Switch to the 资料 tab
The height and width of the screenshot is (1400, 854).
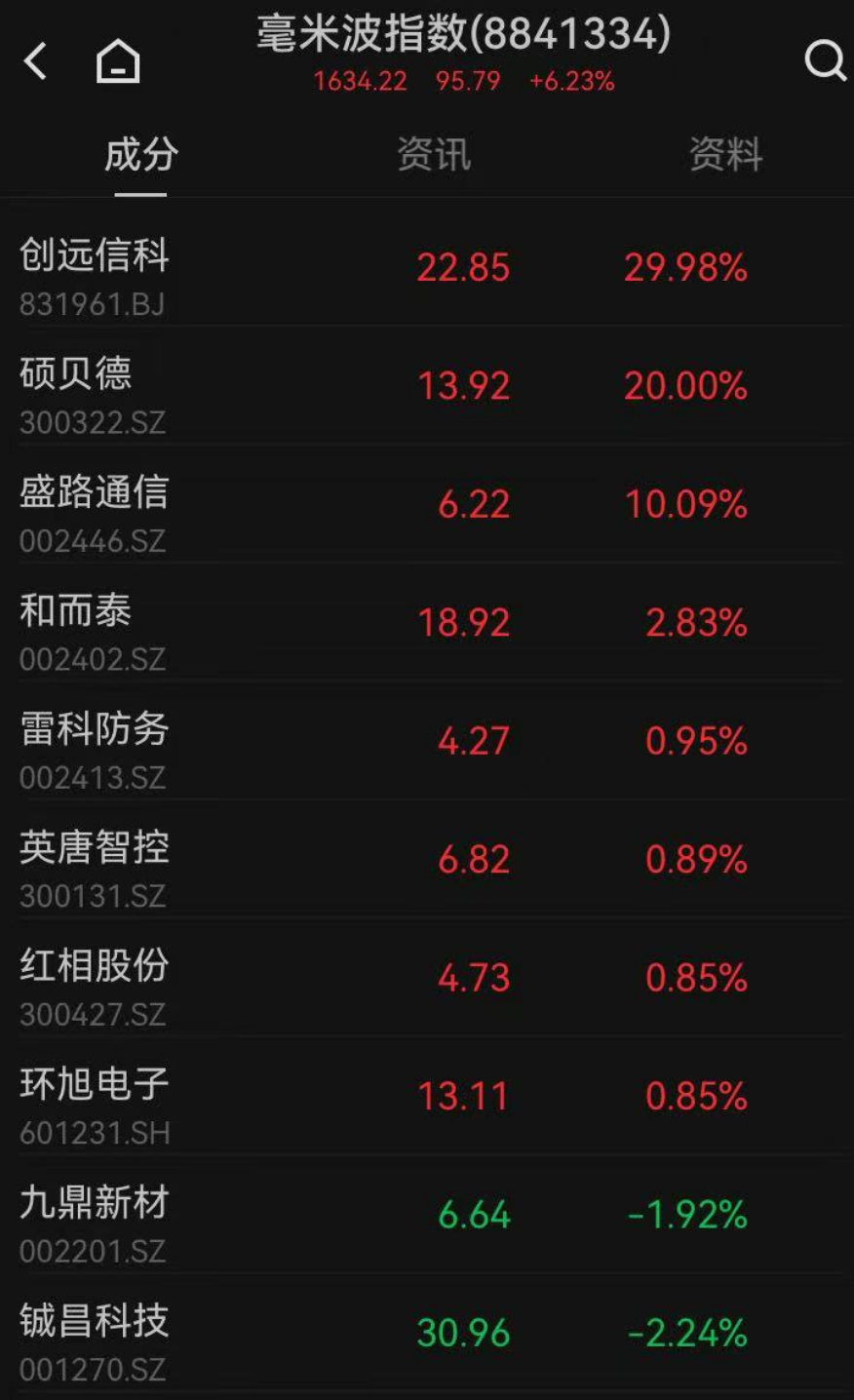726,153
